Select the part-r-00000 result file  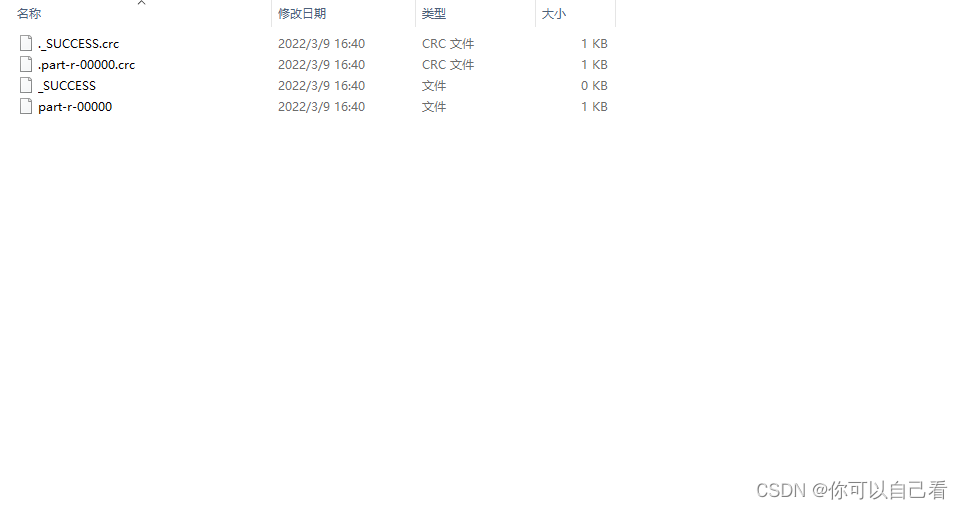(75, 107)
